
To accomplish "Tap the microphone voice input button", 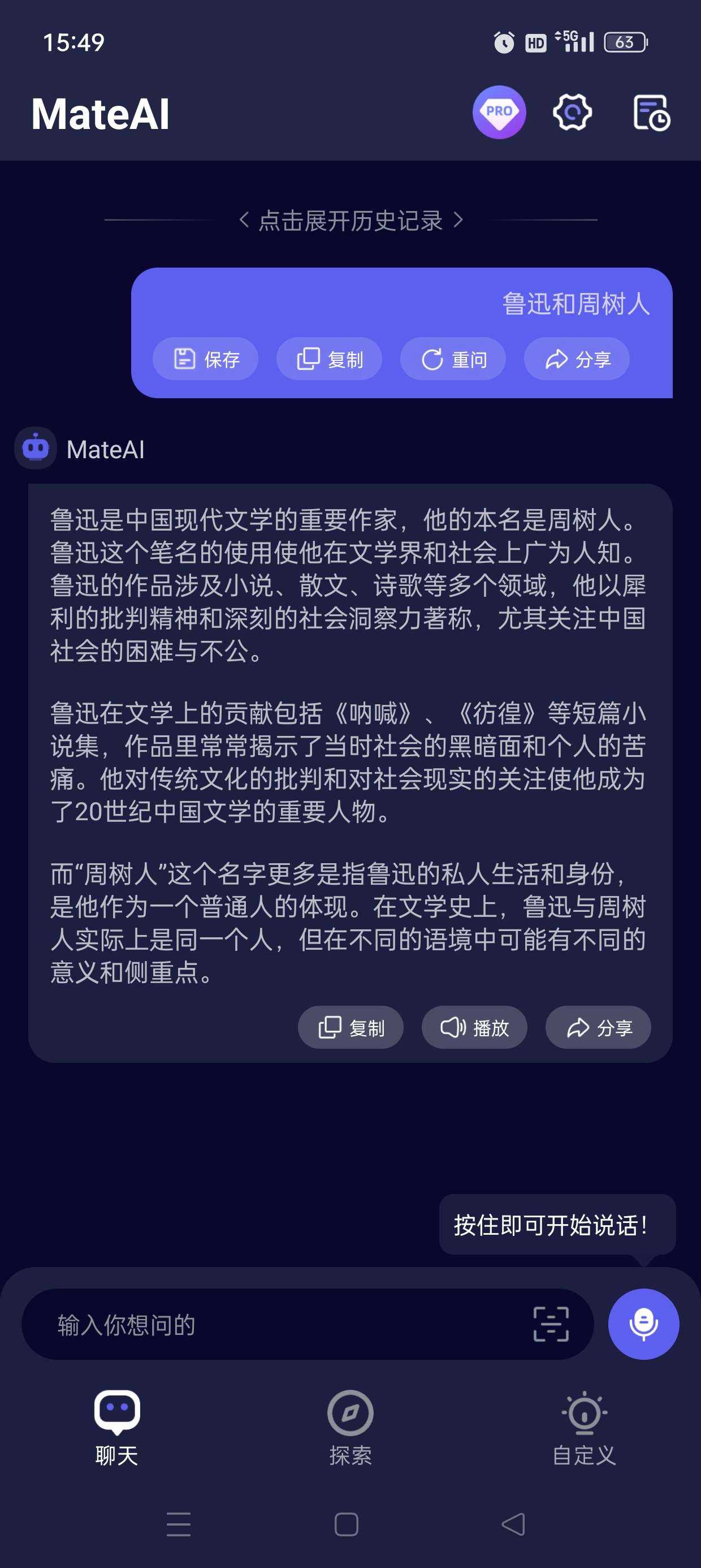I will click(x=643, y=1325).
